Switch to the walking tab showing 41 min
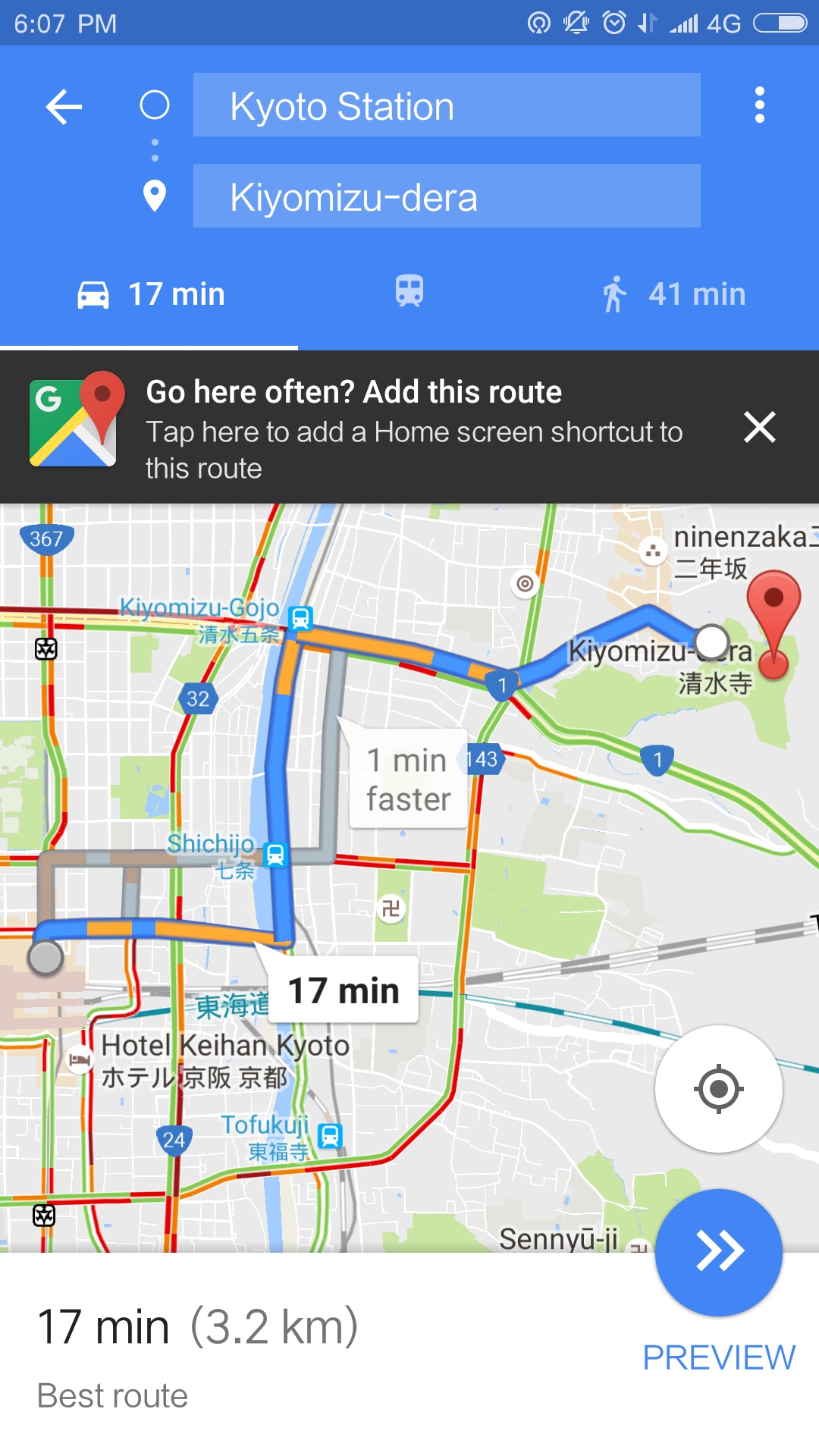Image resolution: width=819 pixels, height=1456 pixels. (673, 294)
